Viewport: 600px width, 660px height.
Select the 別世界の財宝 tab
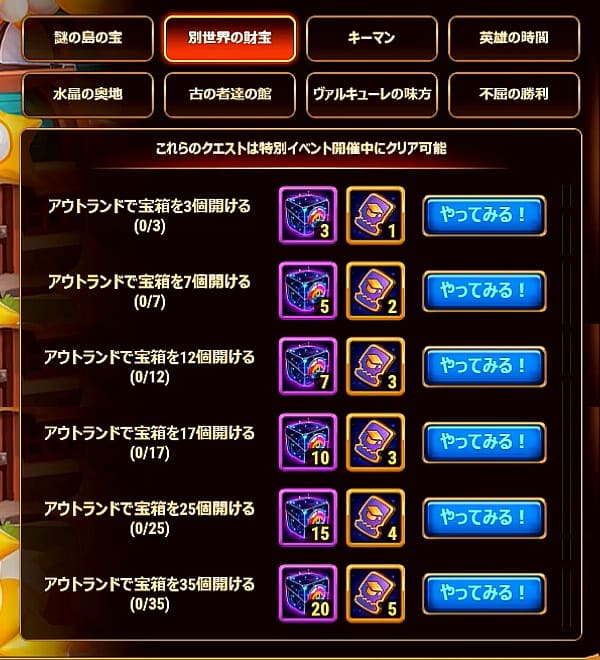229,39
